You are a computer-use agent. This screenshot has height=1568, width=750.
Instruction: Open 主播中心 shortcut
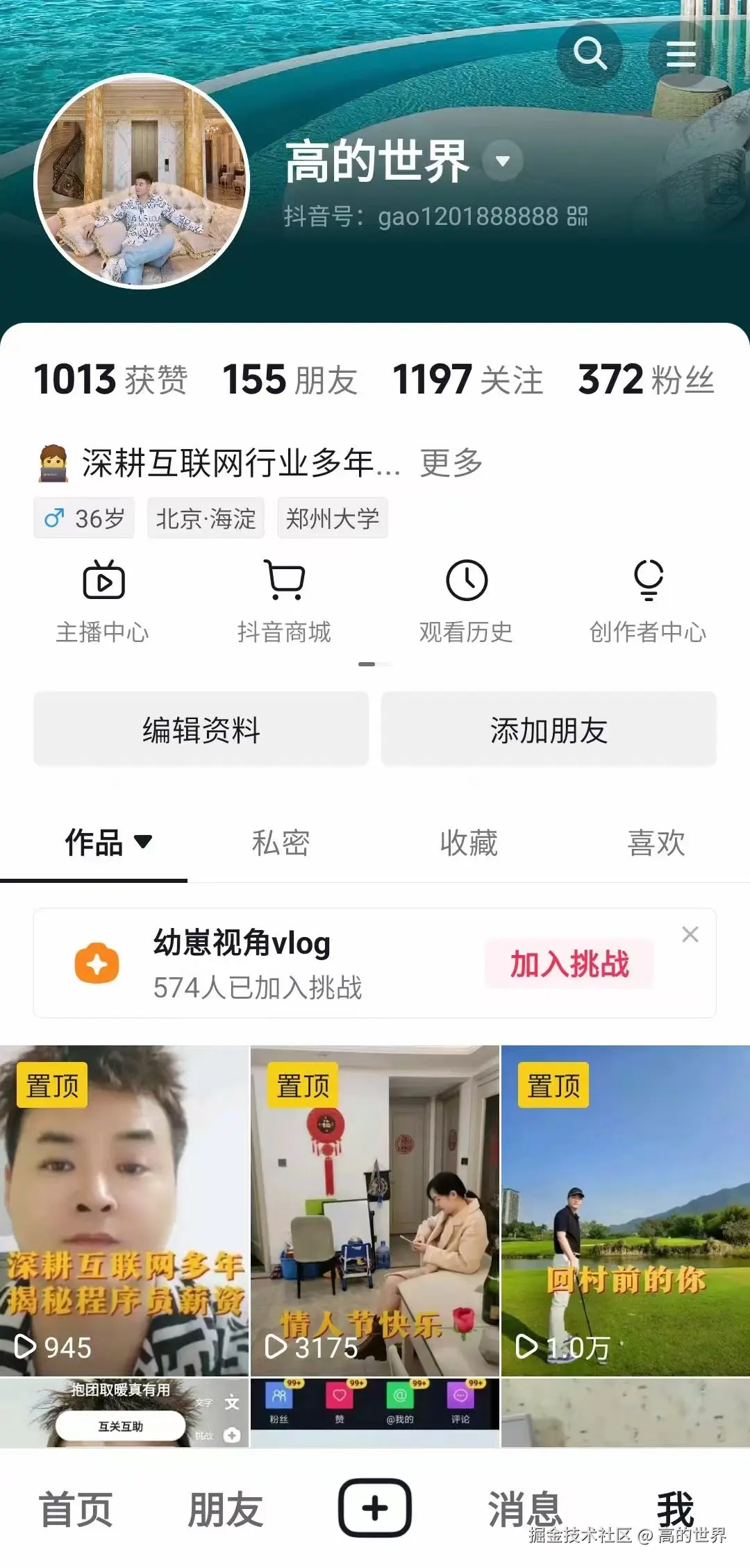103,601
